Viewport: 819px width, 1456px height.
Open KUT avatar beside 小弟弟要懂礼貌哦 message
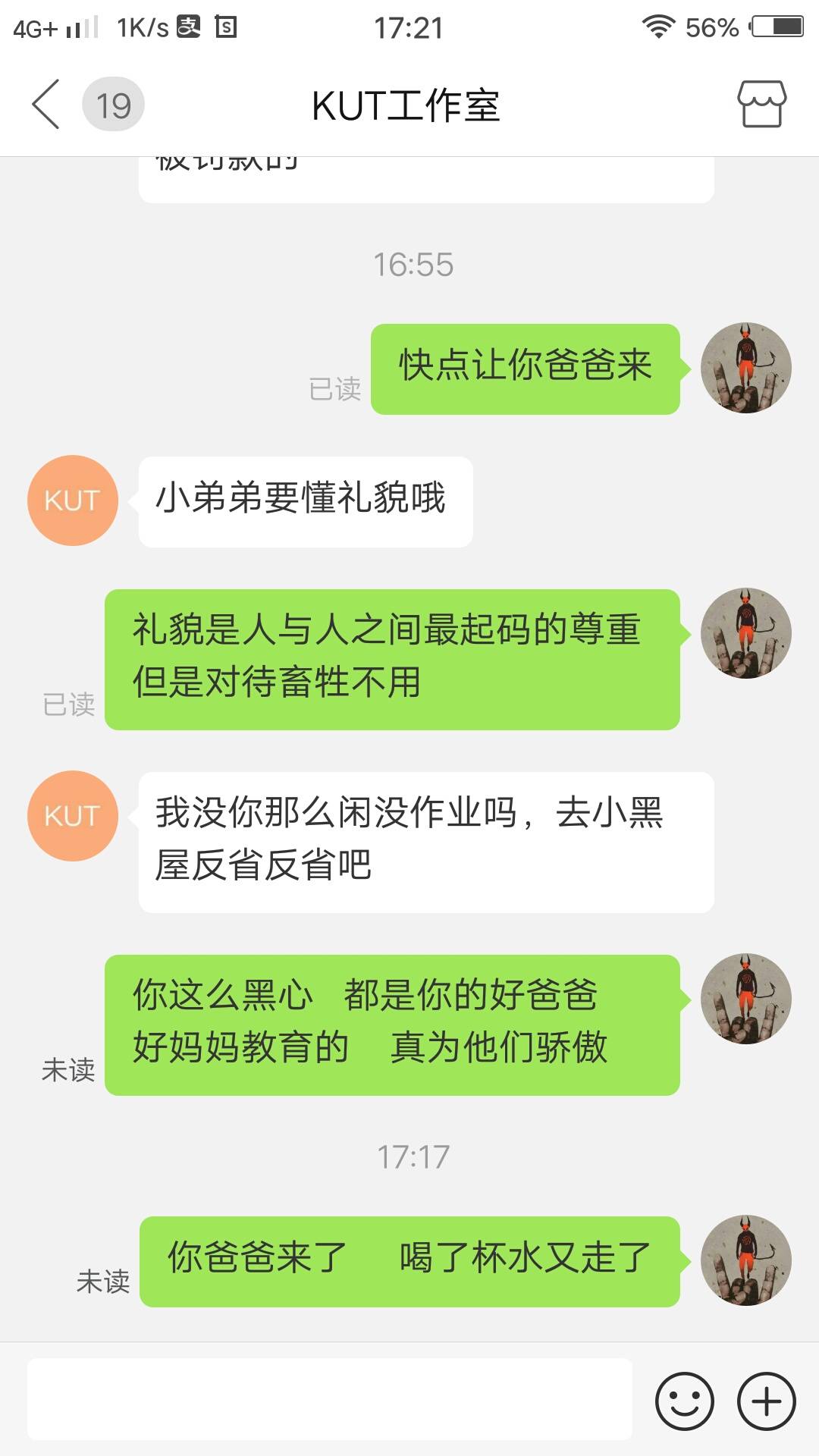click(72, 500)
